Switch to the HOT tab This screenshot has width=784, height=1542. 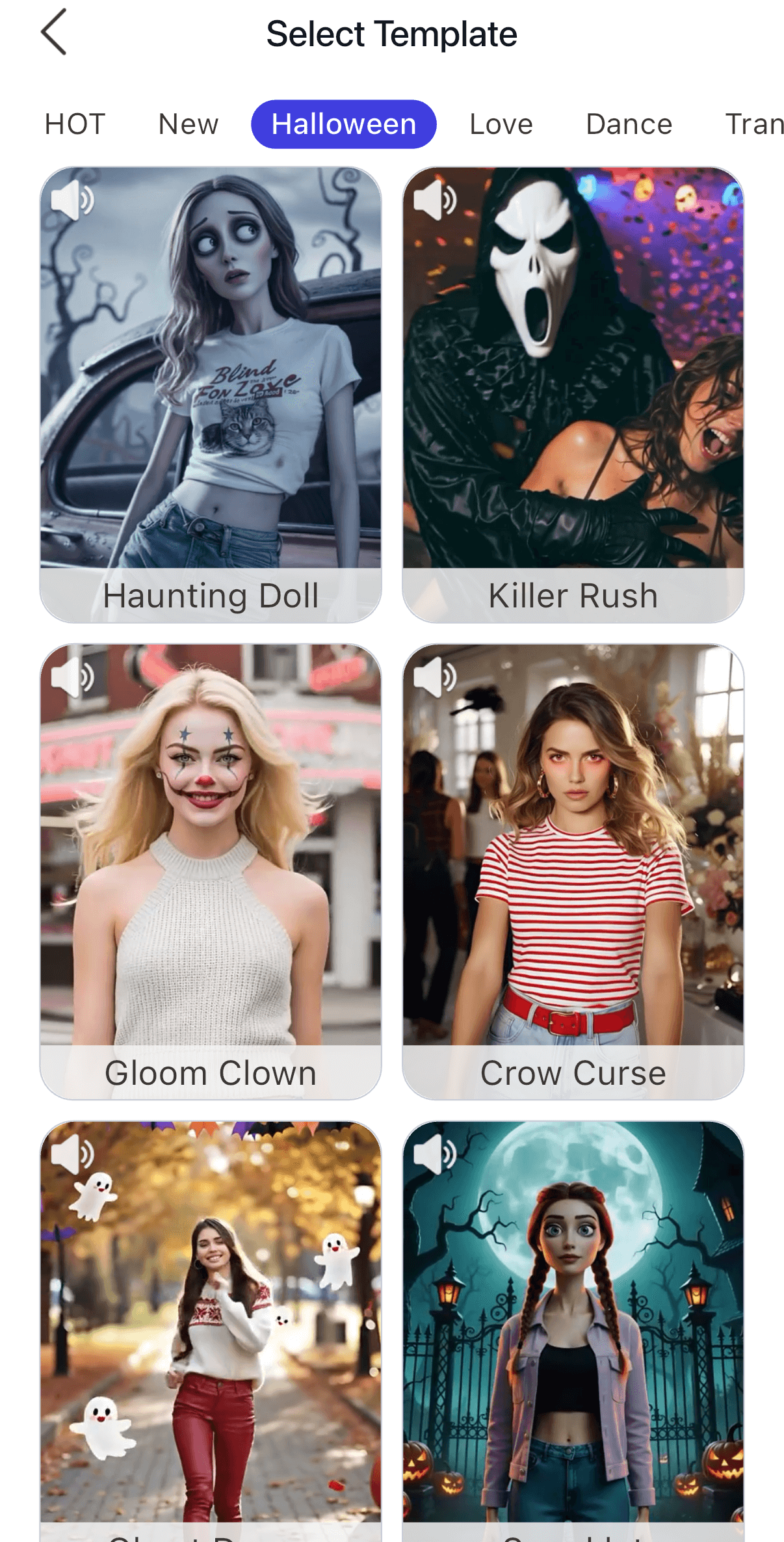pyautogui.click(x=75, y=124)
